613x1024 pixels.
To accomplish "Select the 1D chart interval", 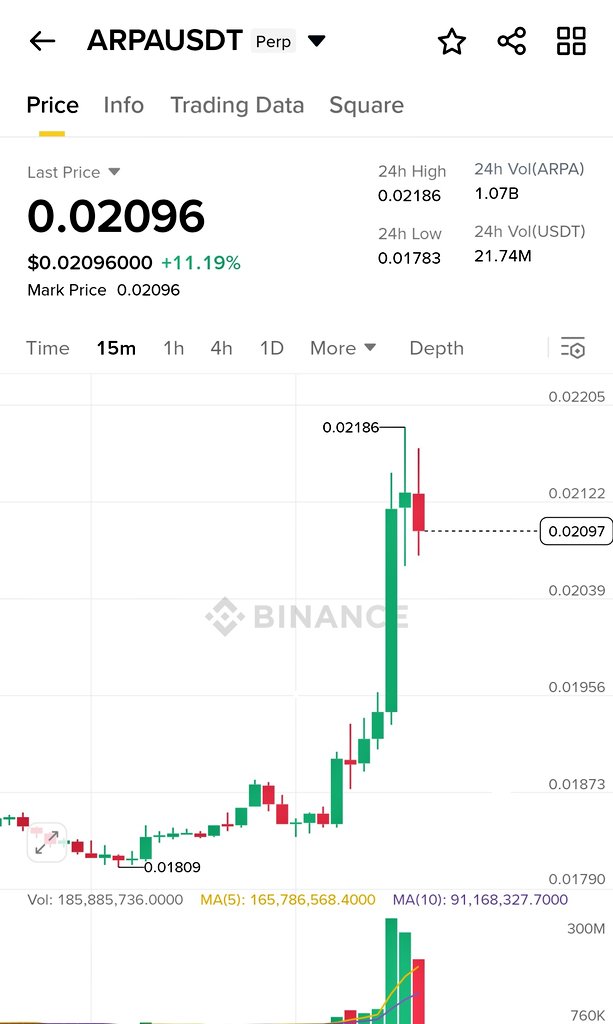I will [272, 348].
